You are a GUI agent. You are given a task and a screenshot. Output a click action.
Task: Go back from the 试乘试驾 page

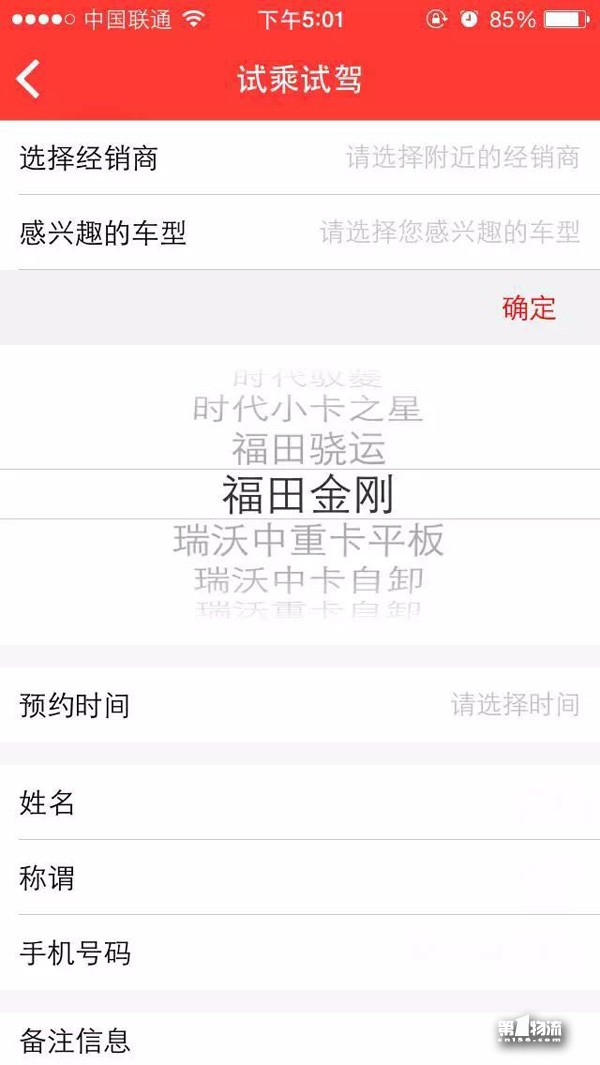tap(29, 79)
